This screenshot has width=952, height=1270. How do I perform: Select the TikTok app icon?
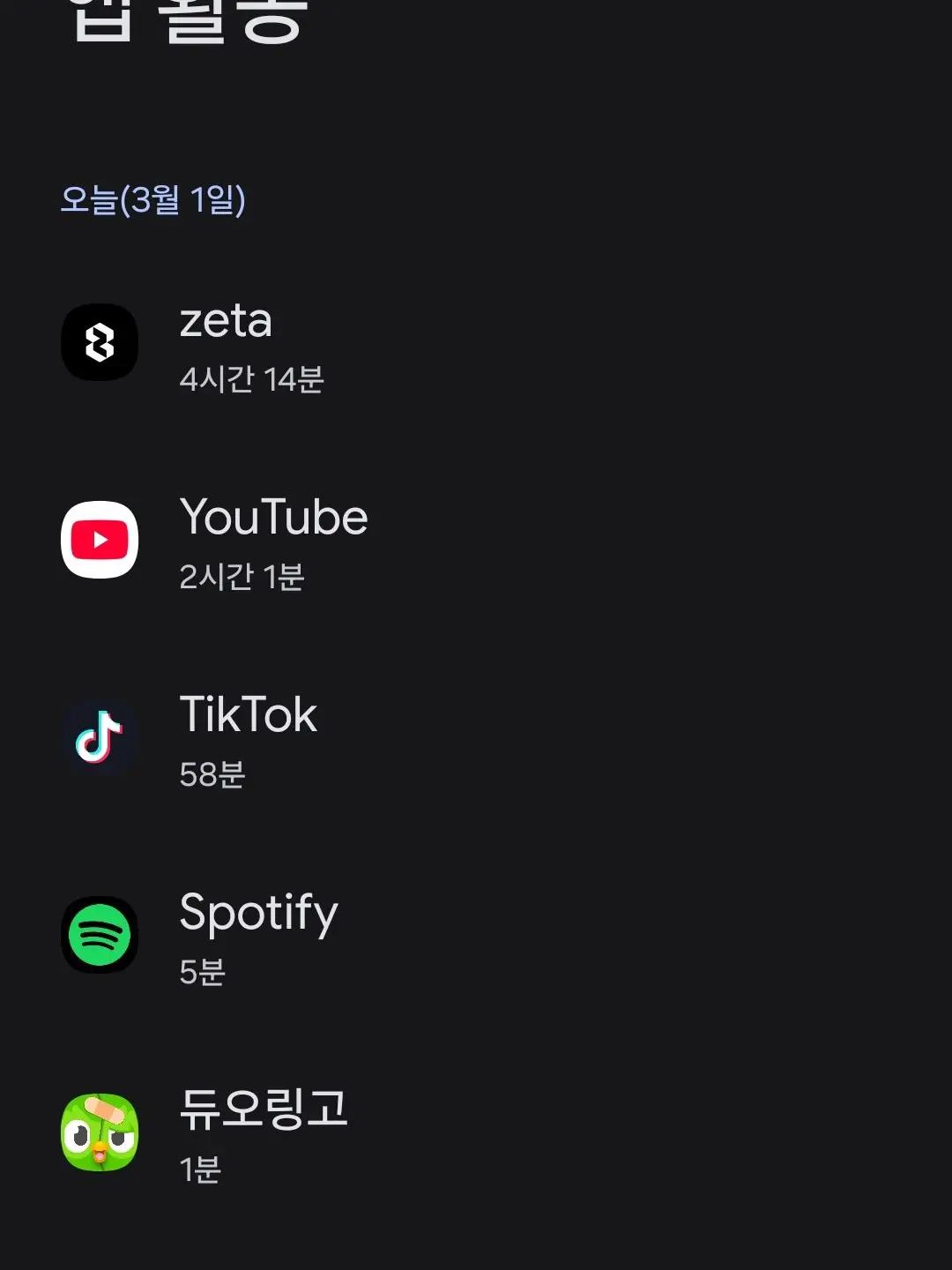[x=100, y=738]
